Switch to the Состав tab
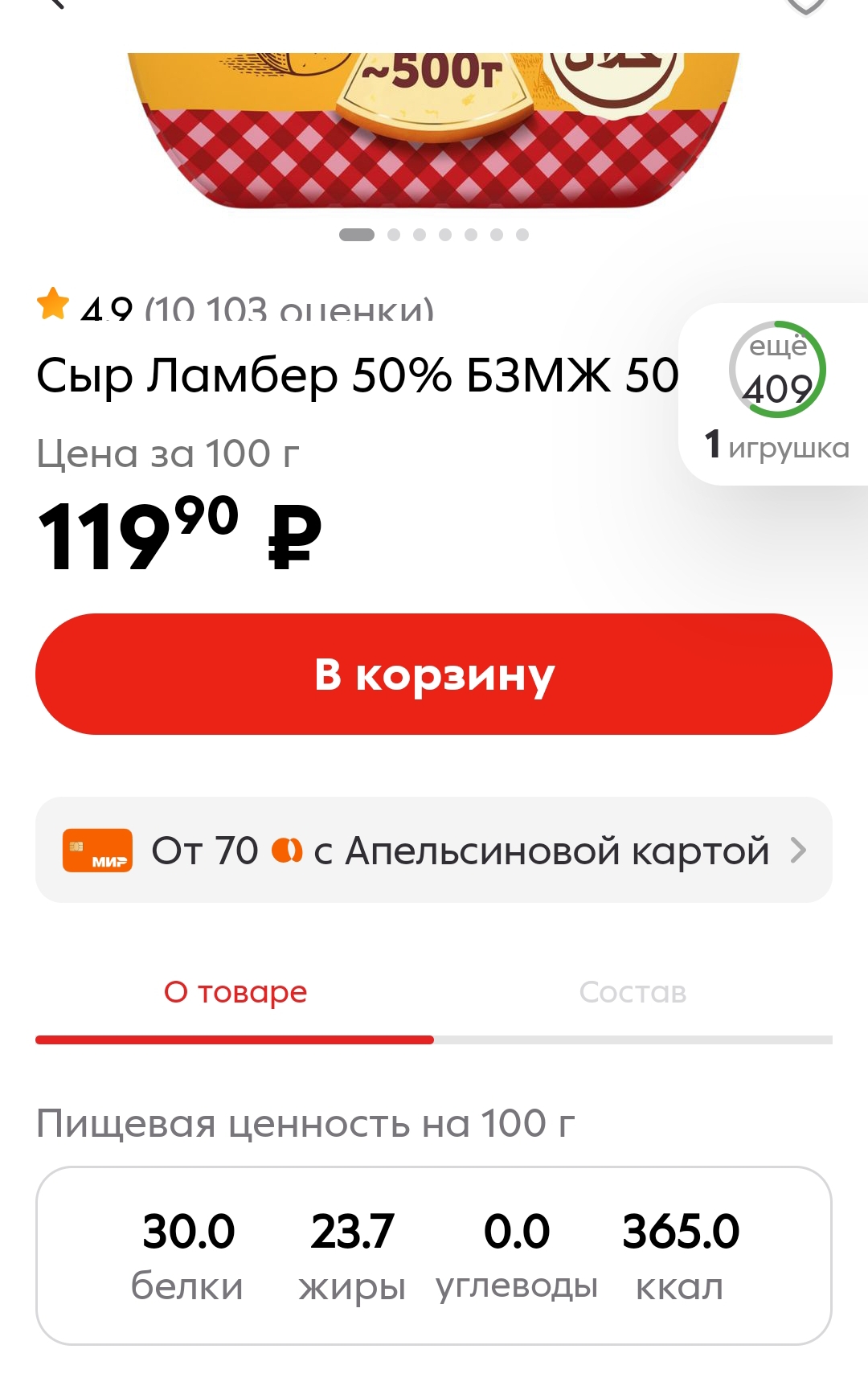The height and width of the screenshot is (1382, 868). pos(633,992)
